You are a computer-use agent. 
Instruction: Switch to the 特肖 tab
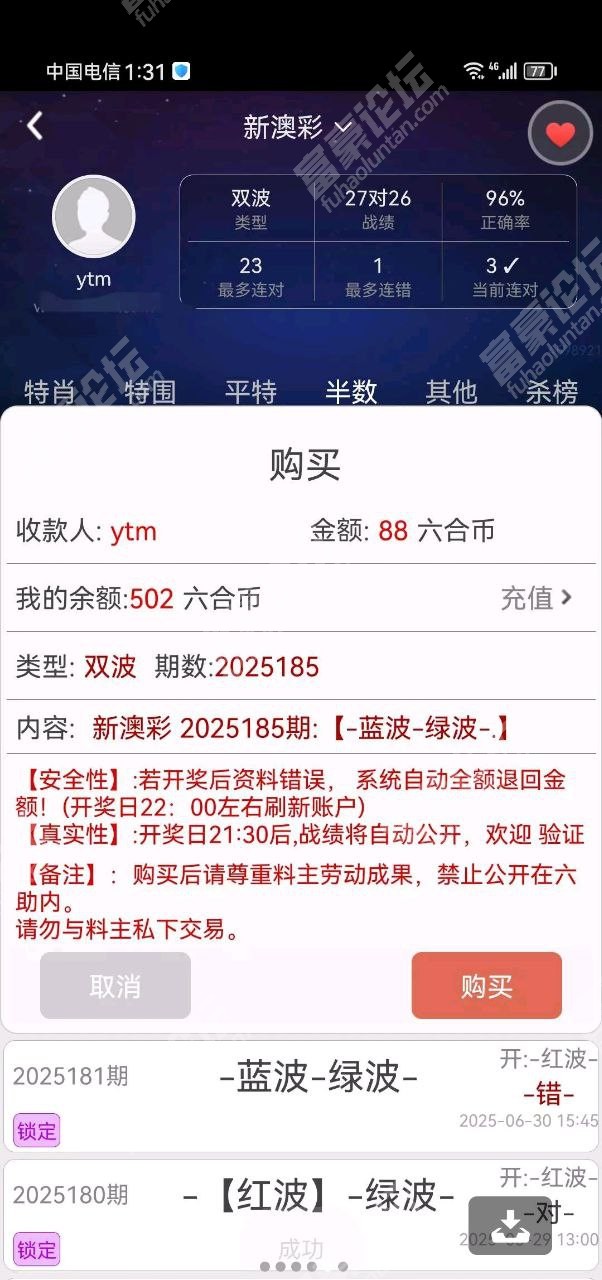(x=50, y=391)
